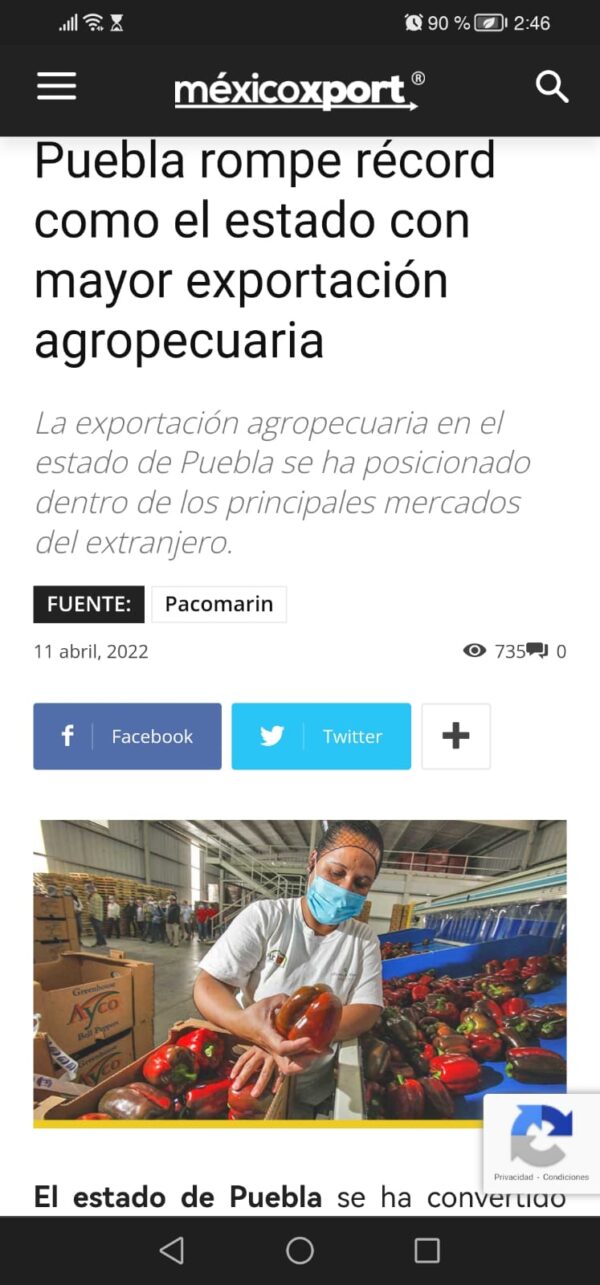The image size is (600, 1285).
Task: Open the hamburger navigation menu
Action: tap(57, 87)
